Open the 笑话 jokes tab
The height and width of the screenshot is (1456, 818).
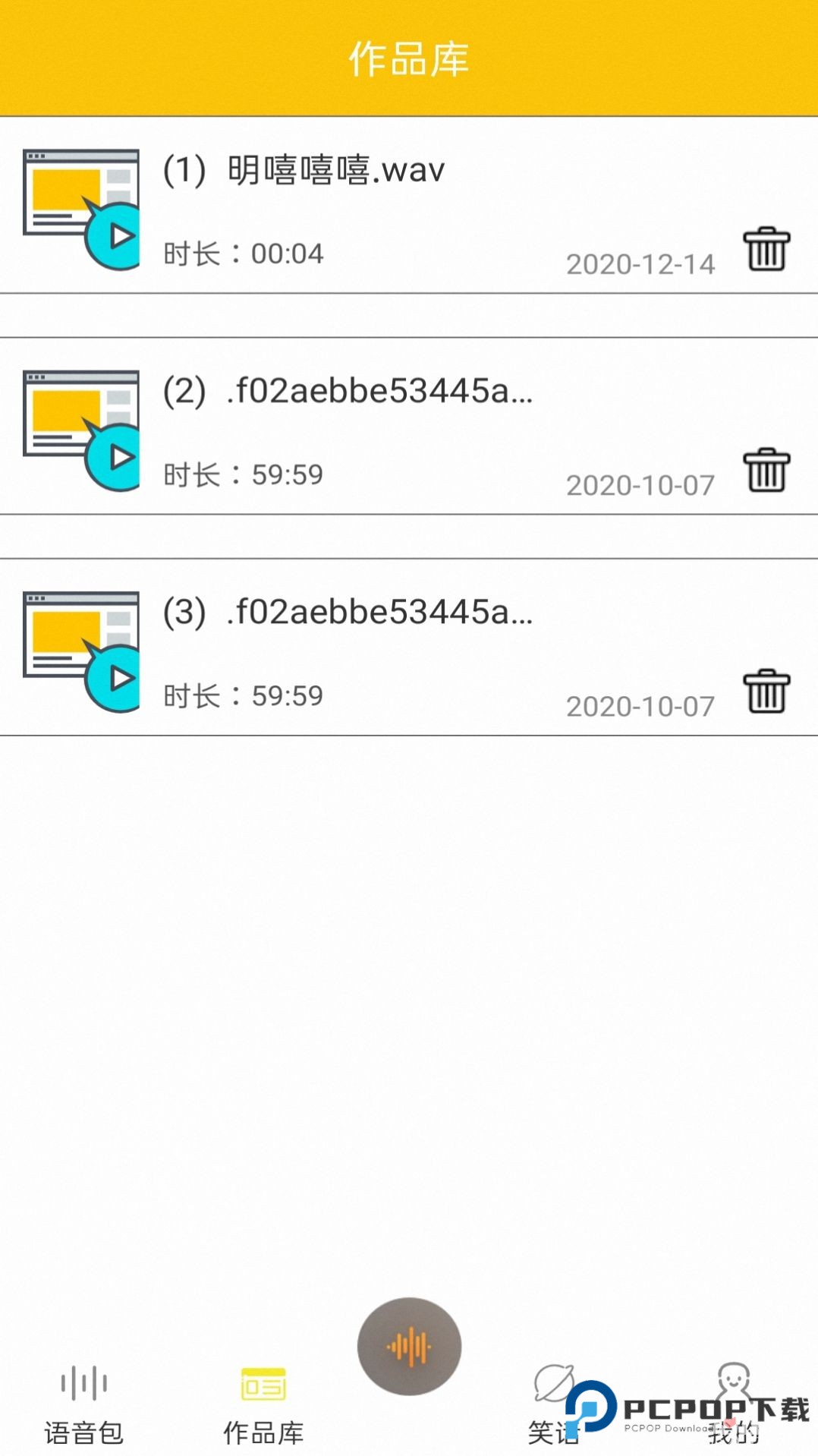coord(554,1412)
